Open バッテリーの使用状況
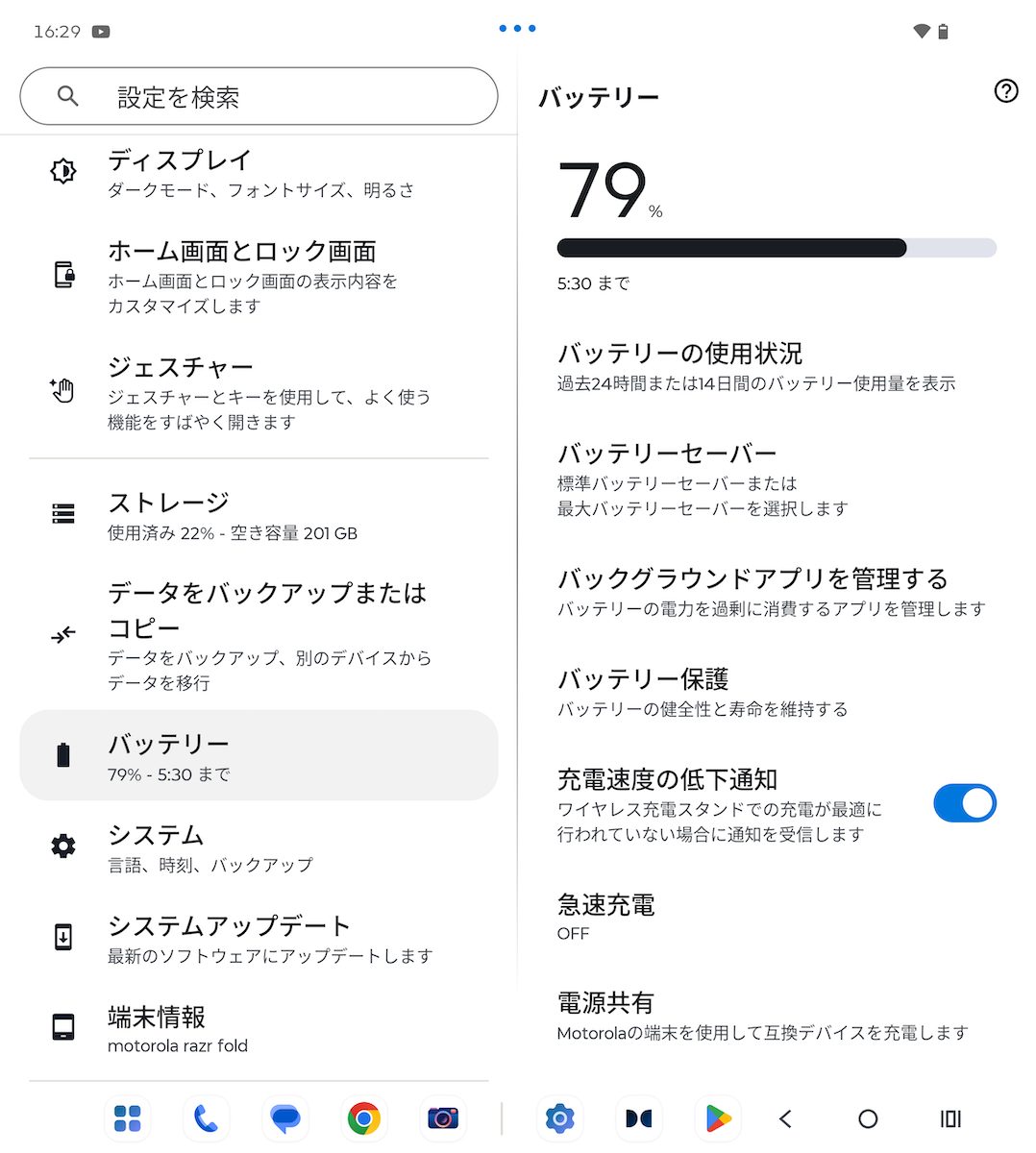This screenshot has width=1036, height=1153. point(777,366)
